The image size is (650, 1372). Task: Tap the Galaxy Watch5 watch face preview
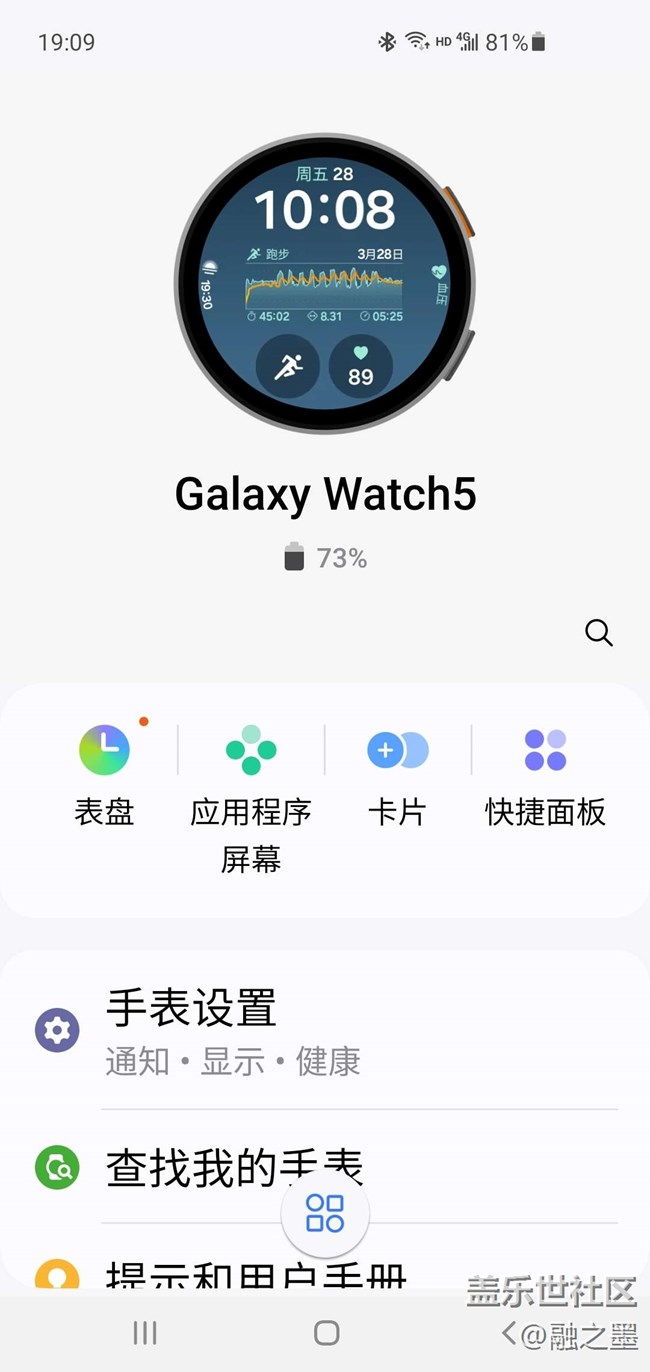[325, 283]
